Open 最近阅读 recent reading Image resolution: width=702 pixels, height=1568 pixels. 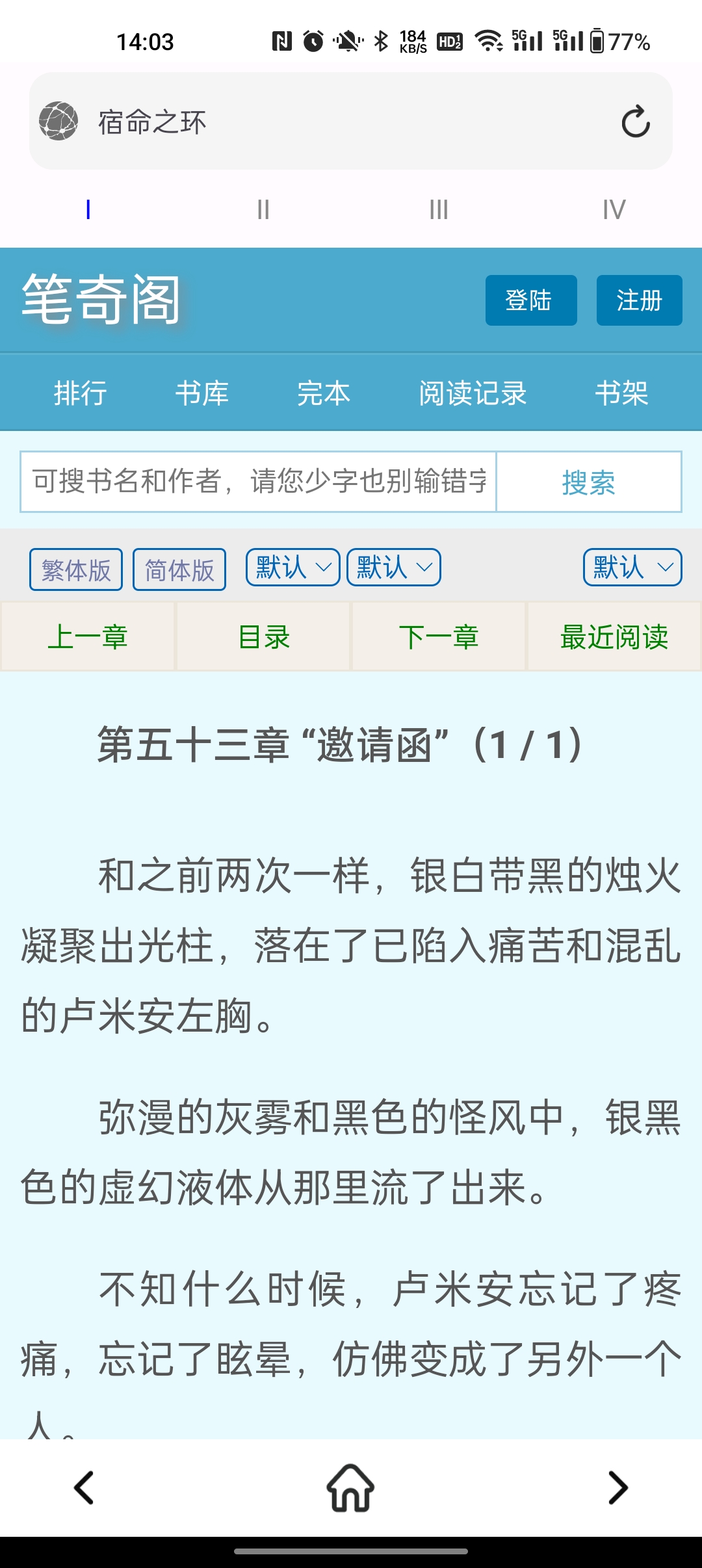point(614,636)
